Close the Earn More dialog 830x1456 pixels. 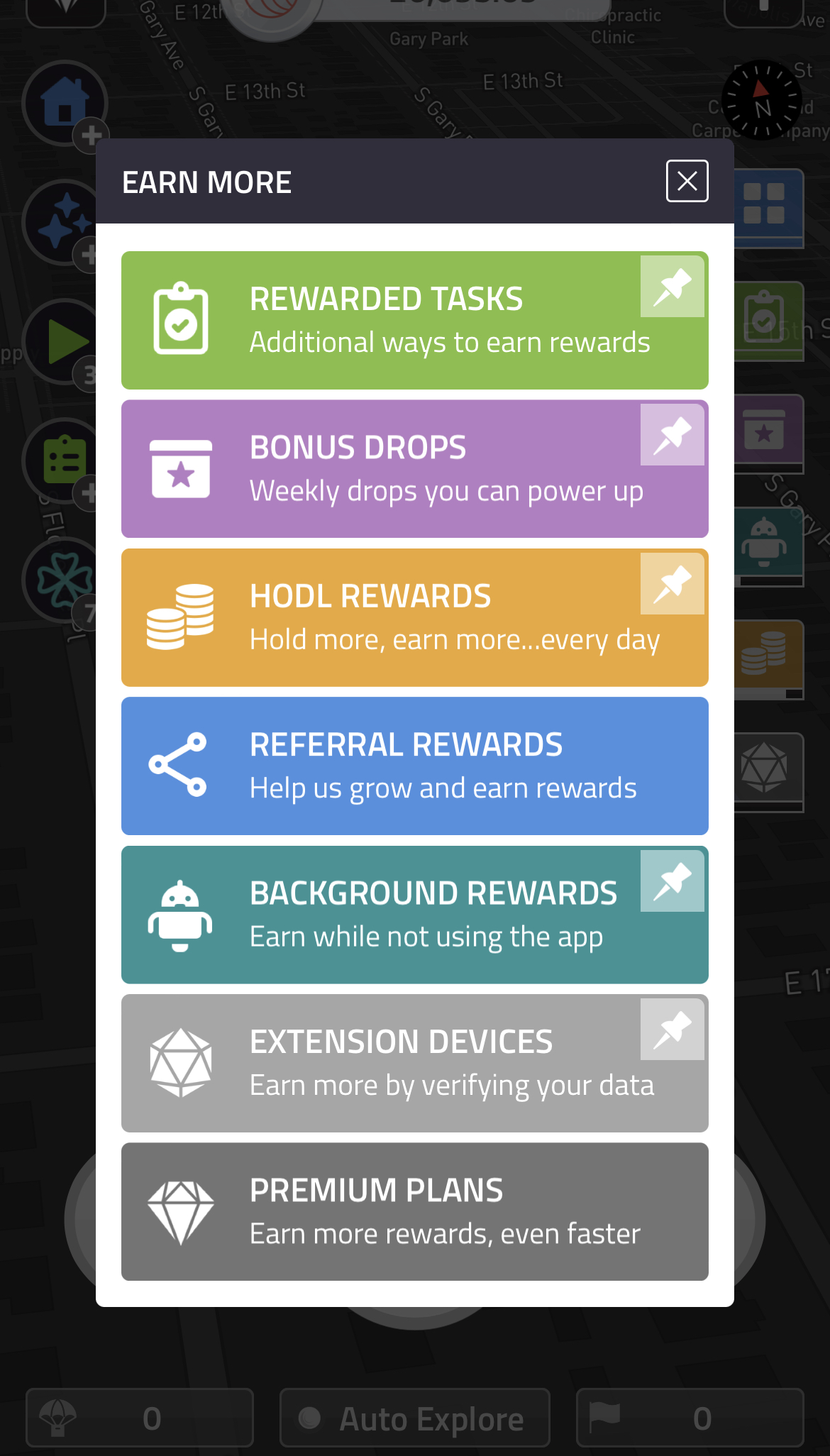(x=687, y=181)
